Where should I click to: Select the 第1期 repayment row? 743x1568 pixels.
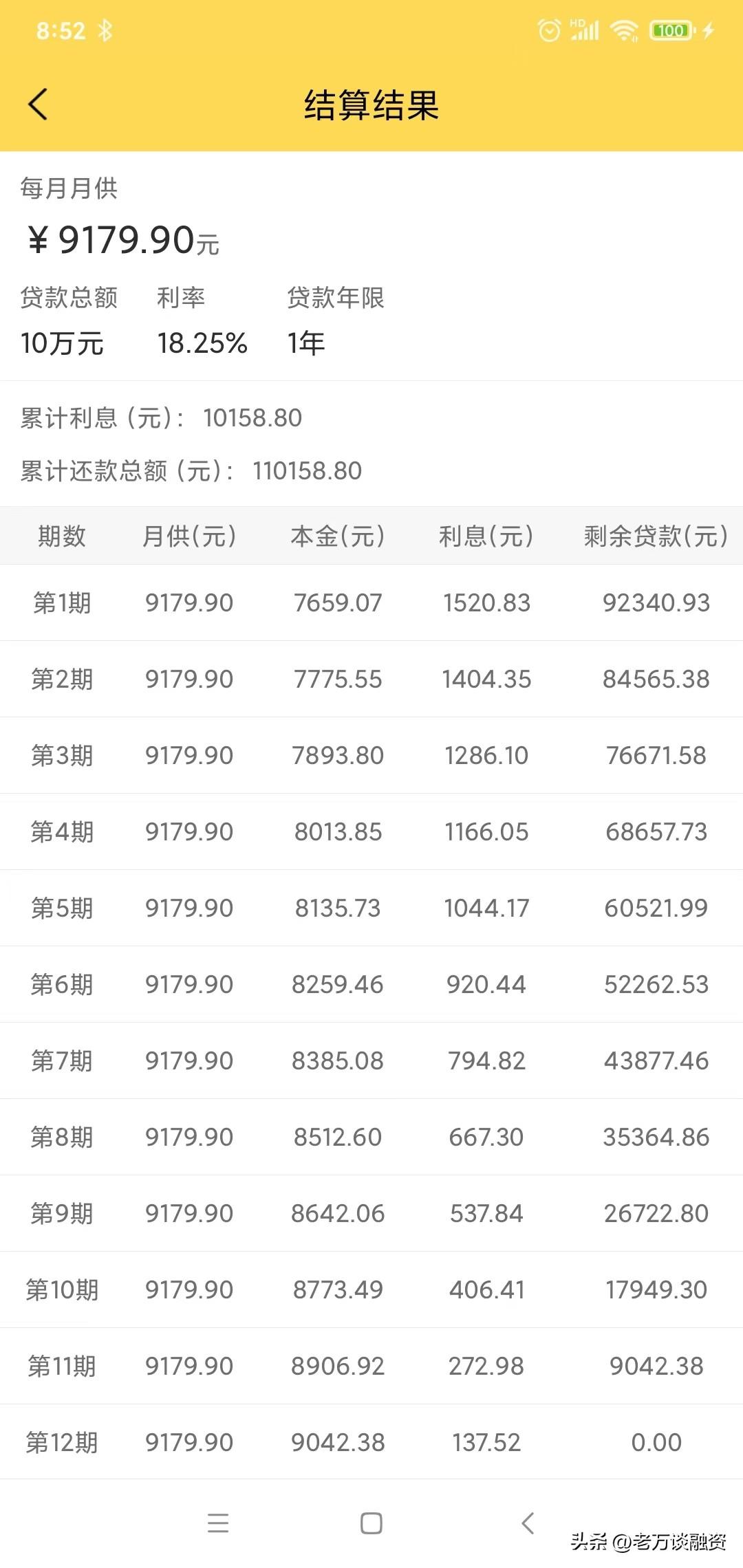pos(371,602)
